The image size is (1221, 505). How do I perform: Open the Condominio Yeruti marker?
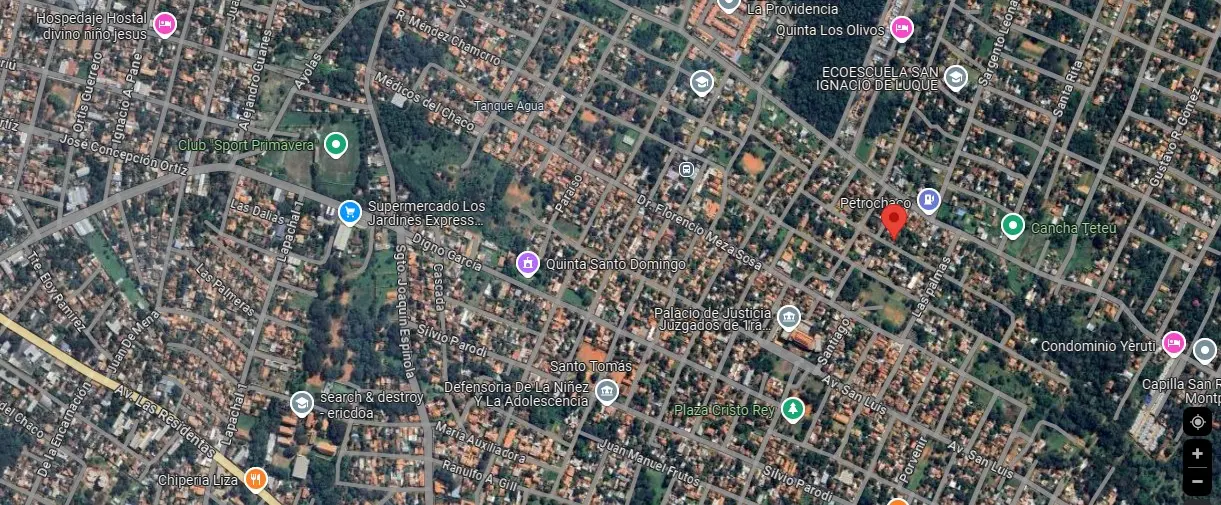(x=1173, y=344)
